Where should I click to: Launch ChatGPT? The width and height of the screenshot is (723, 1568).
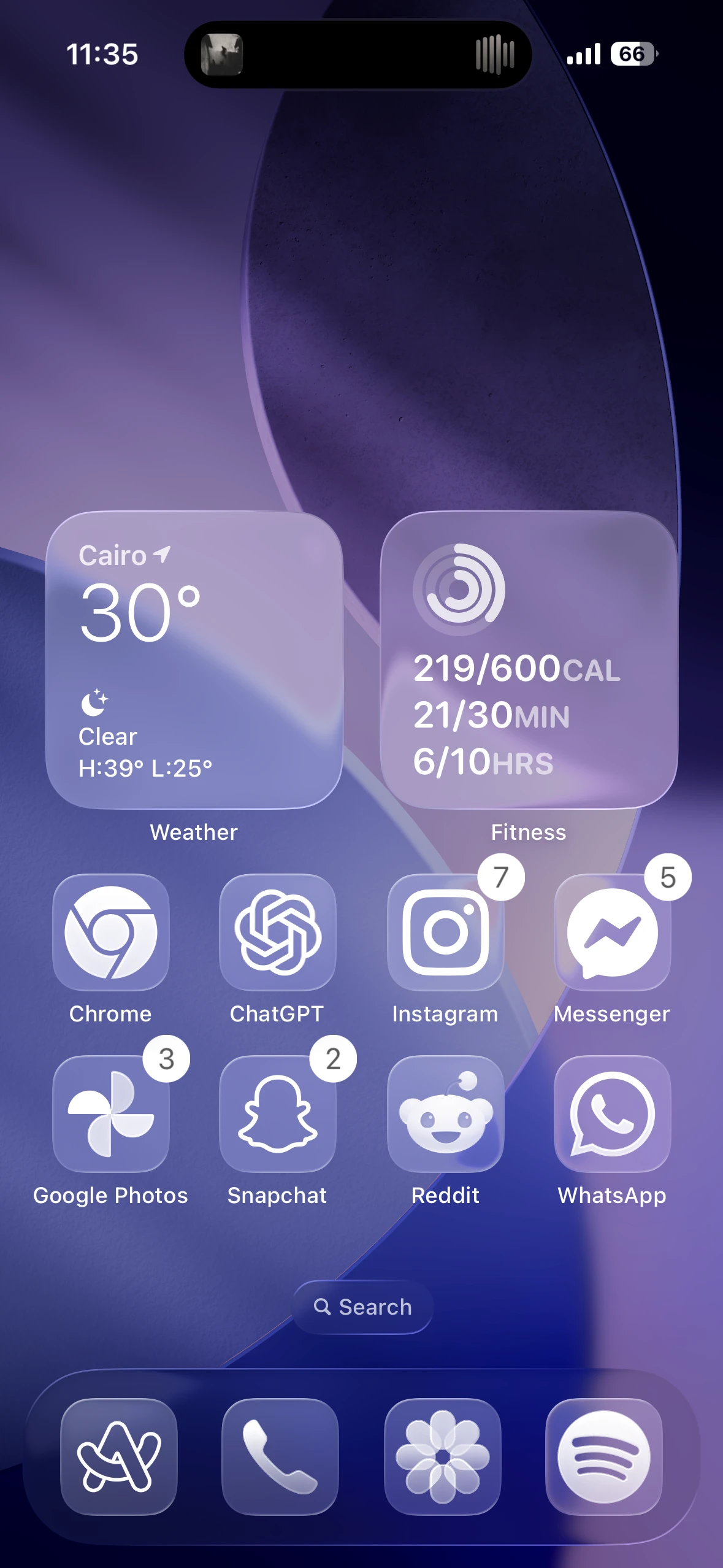click(278, 932)
